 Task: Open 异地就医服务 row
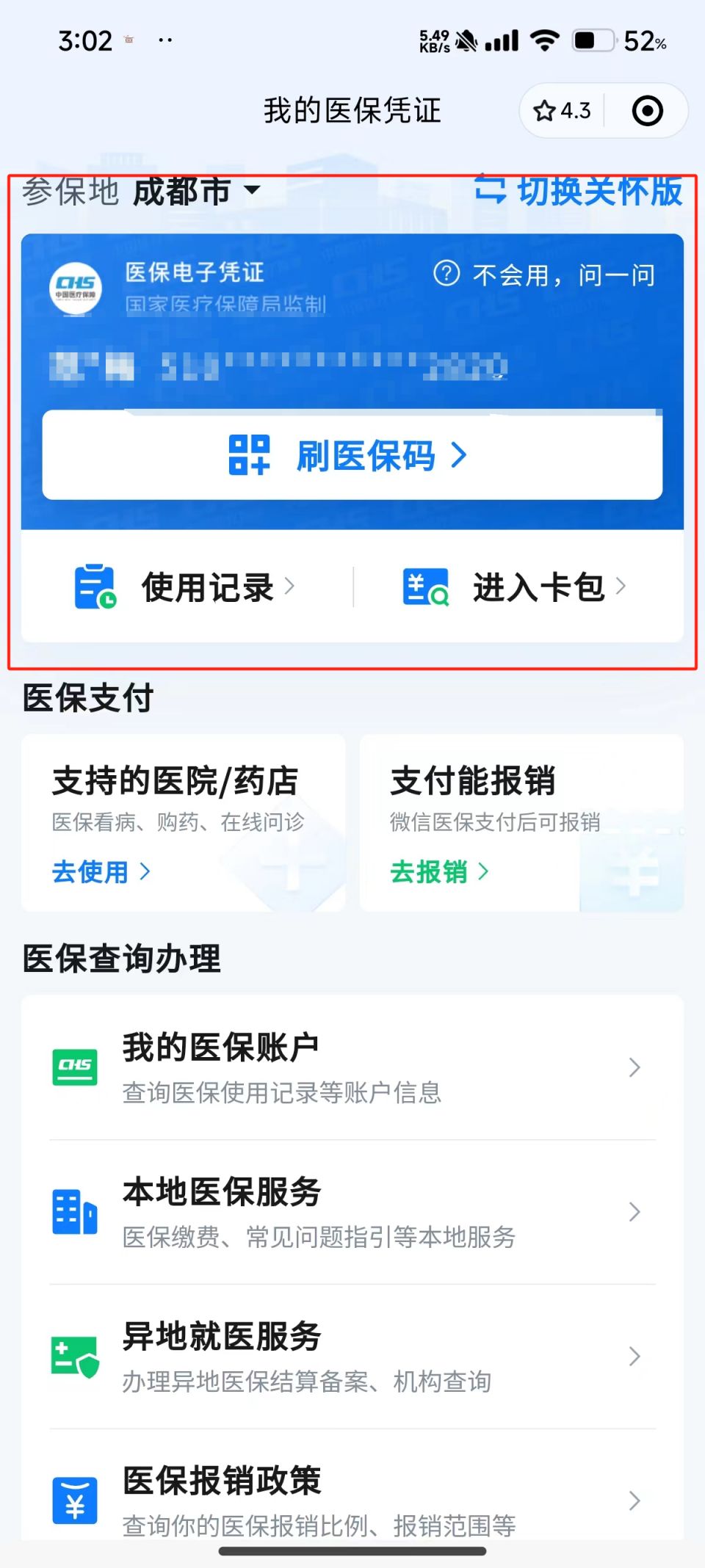point(352,1357)
